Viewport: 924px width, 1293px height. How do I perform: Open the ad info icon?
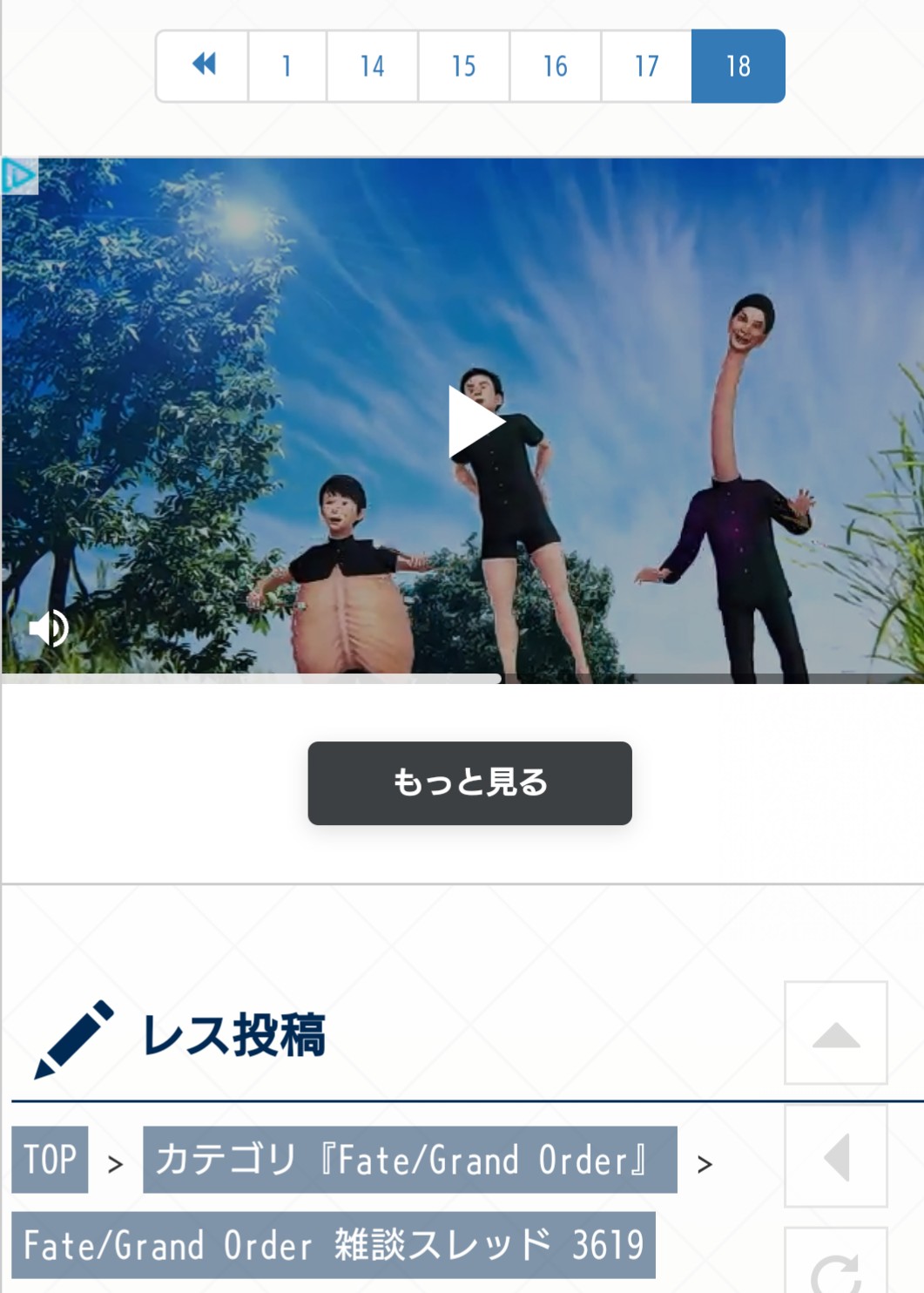(x=19, y=176)
